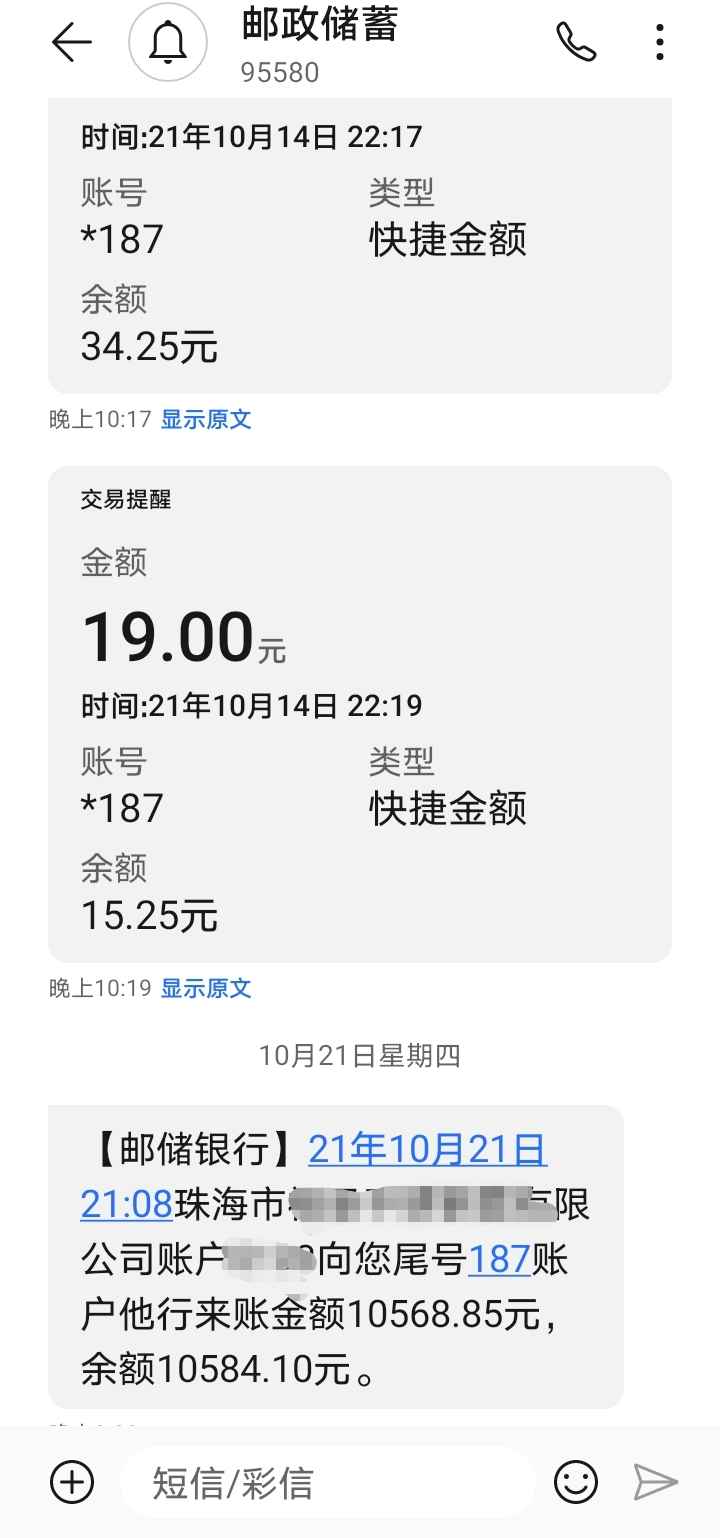Open the plus attachment menu
Viewport: 720px width, 1538px height.
point(72,1481)
